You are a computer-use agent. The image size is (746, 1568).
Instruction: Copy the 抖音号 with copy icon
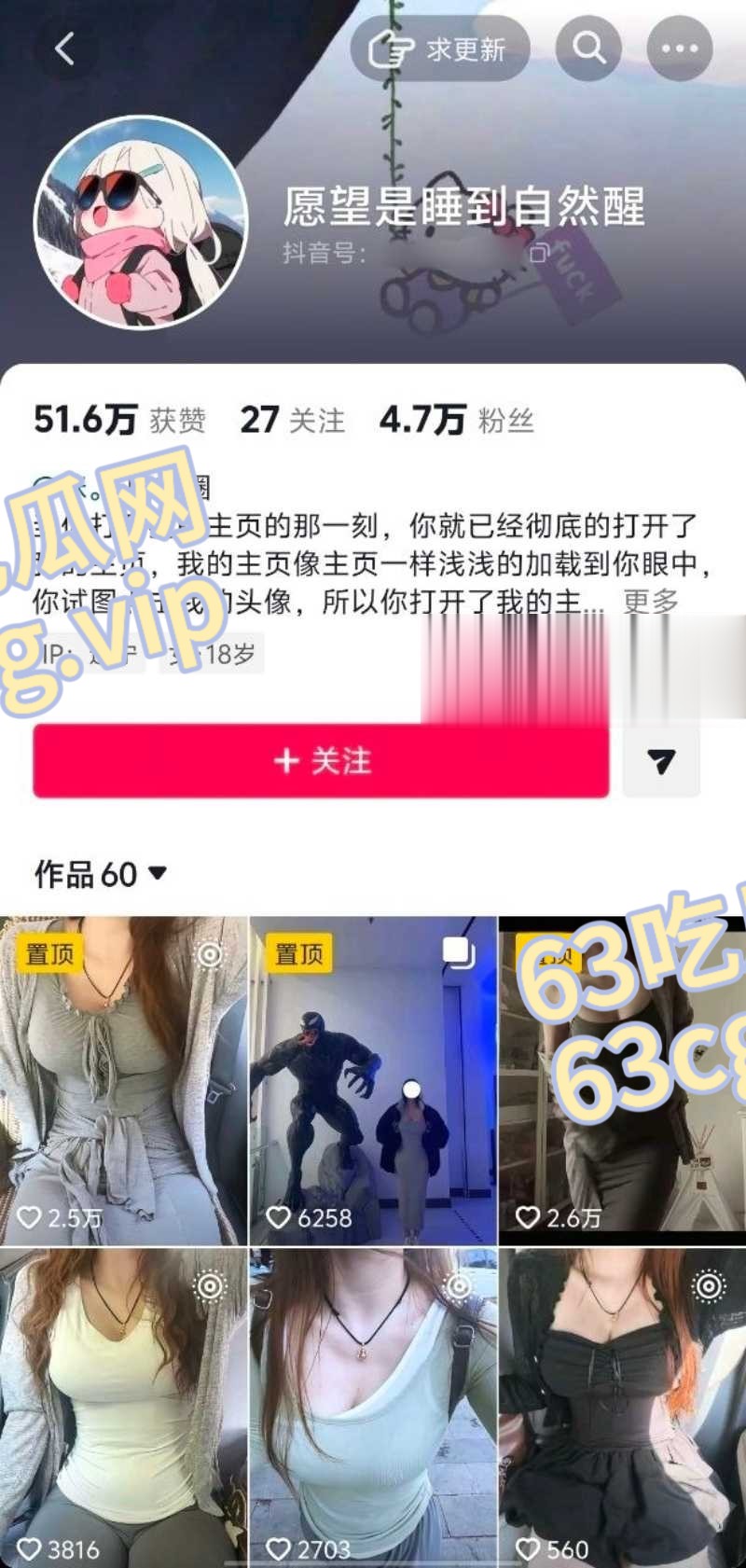540,253
